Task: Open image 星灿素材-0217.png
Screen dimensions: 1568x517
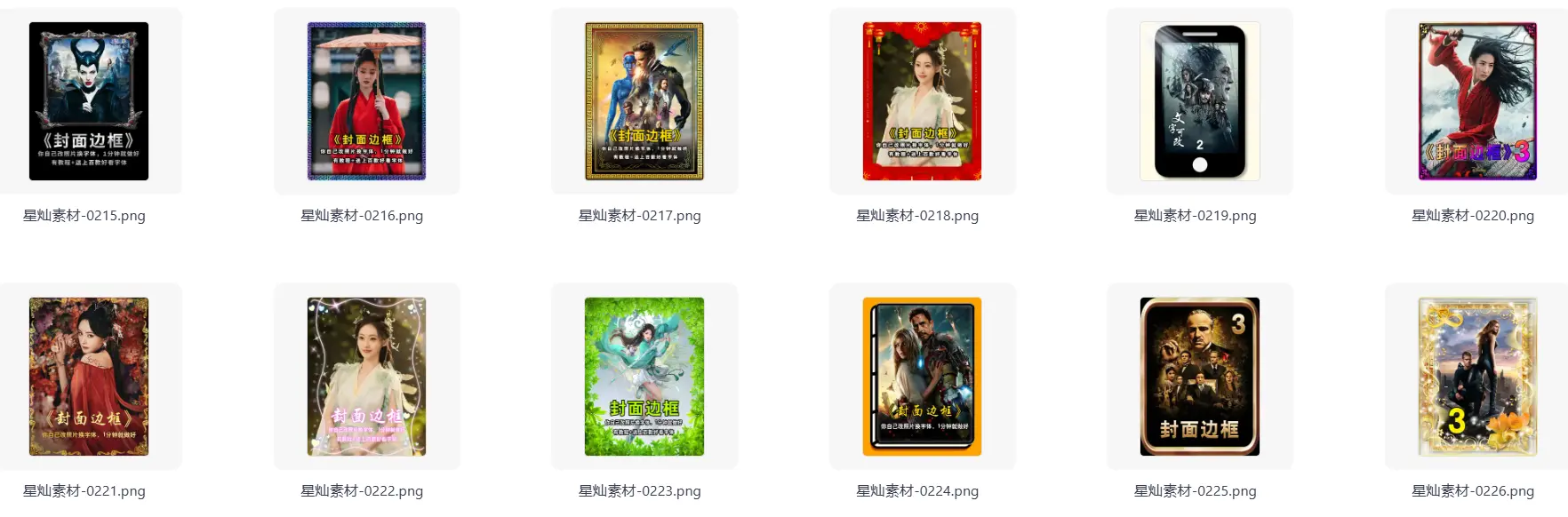Action: 644,101
